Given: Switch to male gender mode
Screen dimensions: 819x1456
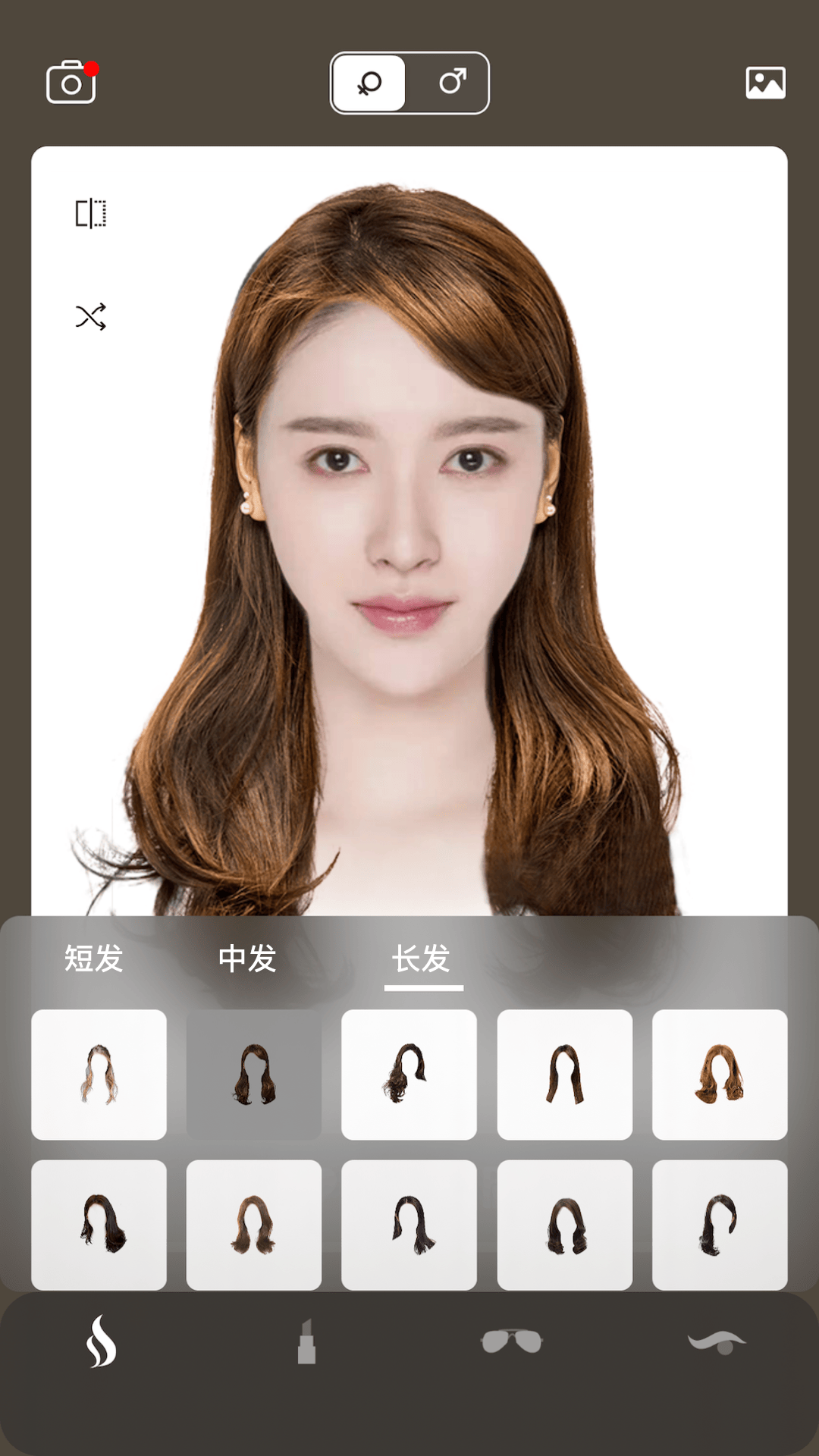Looking at the screenshot, I should tap(452, 83).
